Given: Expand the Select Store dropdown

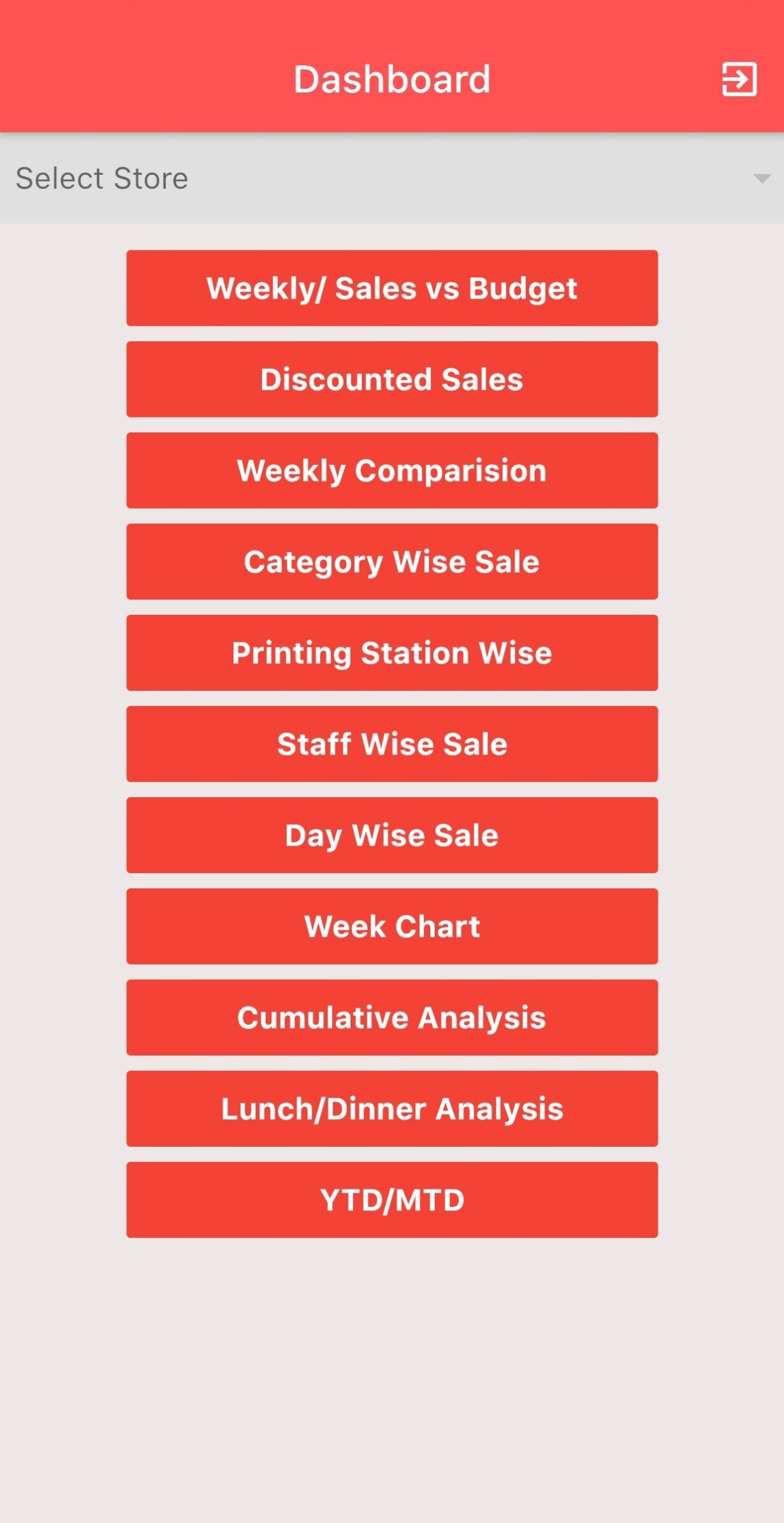Looking at the screenshot, I should click(x=391, y=178).
